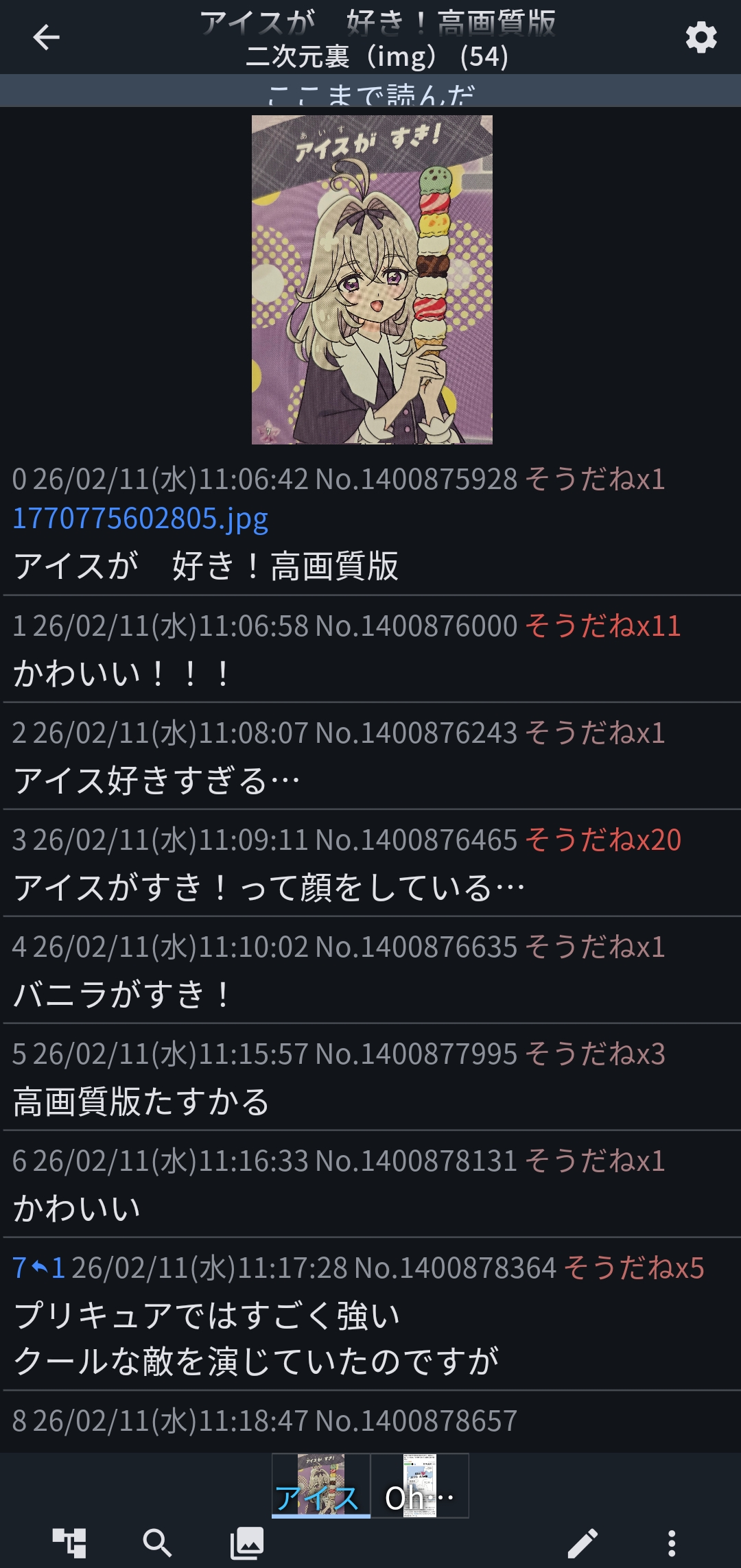Open the three-dot overflow menu
Image resolution: width=741 pixels, height=1568 pixels.
click(x=672, y=1543)
